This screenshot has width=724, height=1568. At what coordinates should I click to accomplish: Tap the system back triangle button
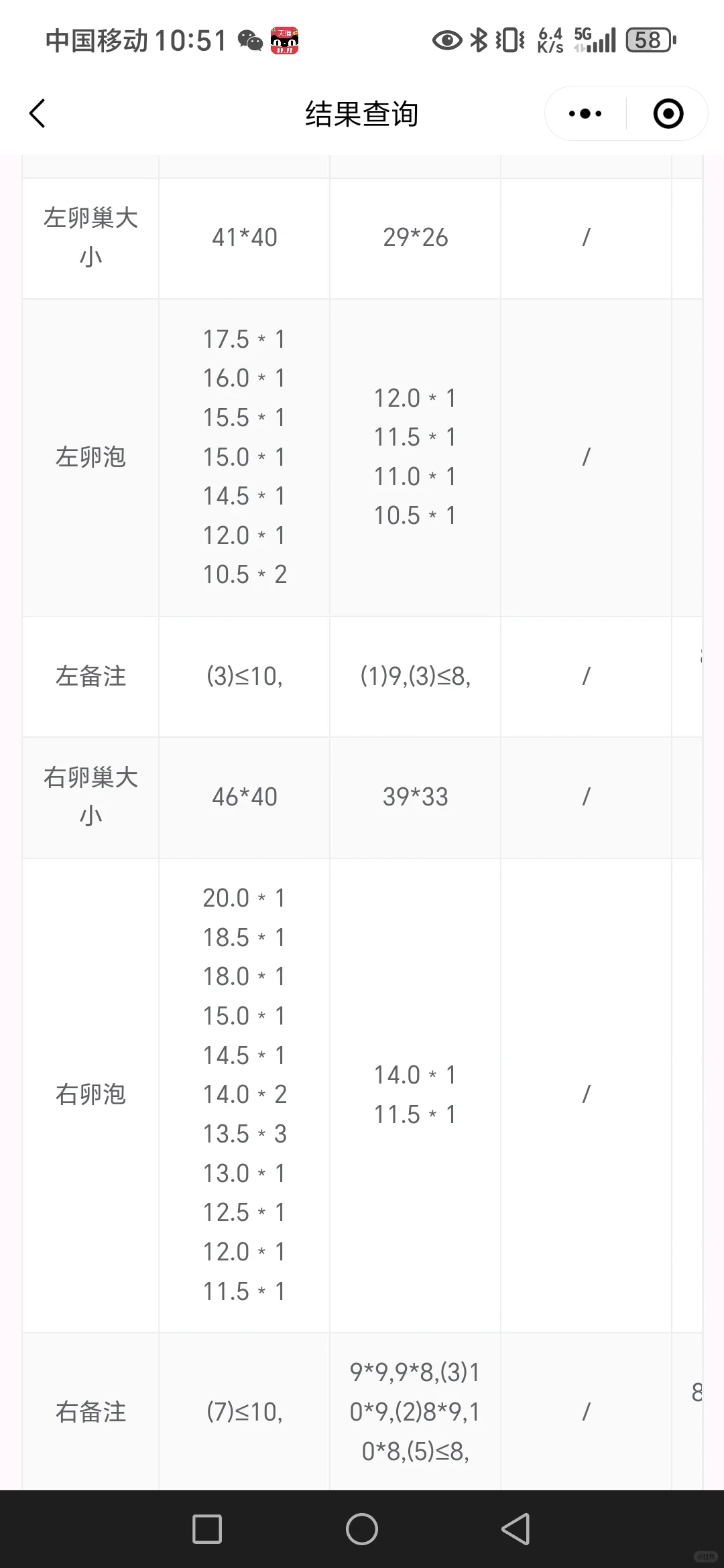point(516,1529)
